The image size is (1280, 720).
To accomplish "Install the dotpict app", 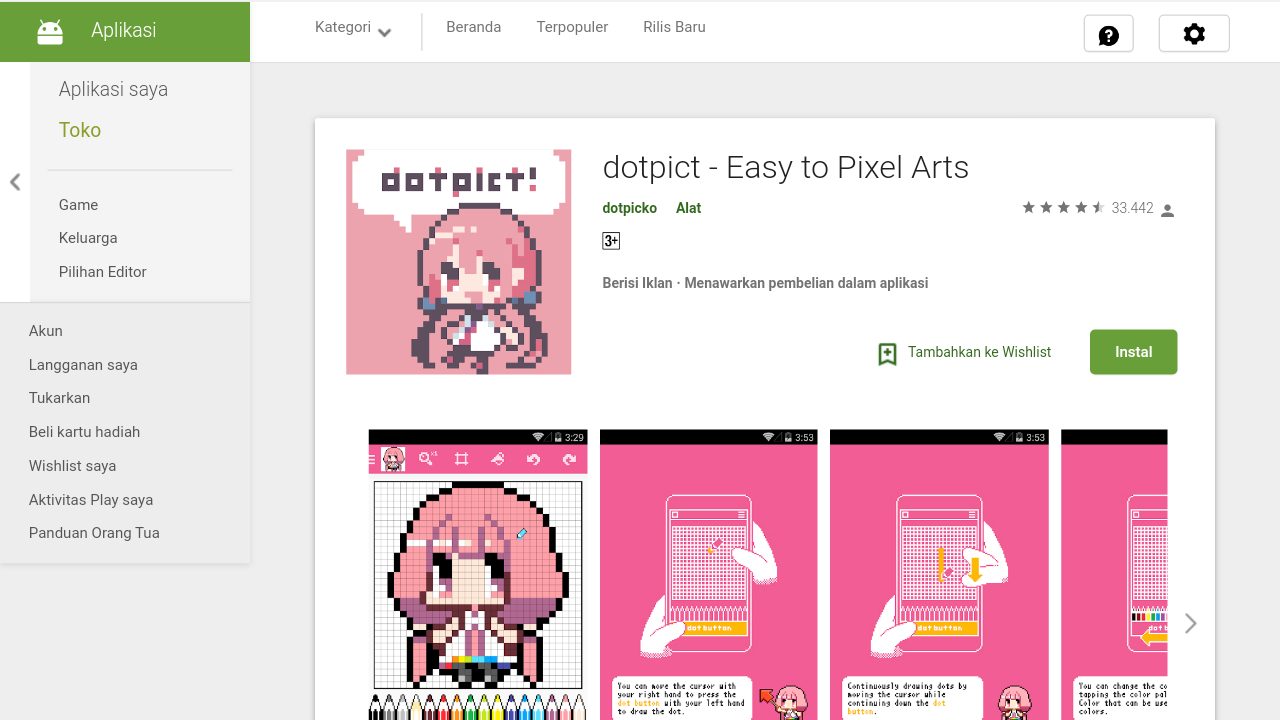I will (x=1133, y=352).
